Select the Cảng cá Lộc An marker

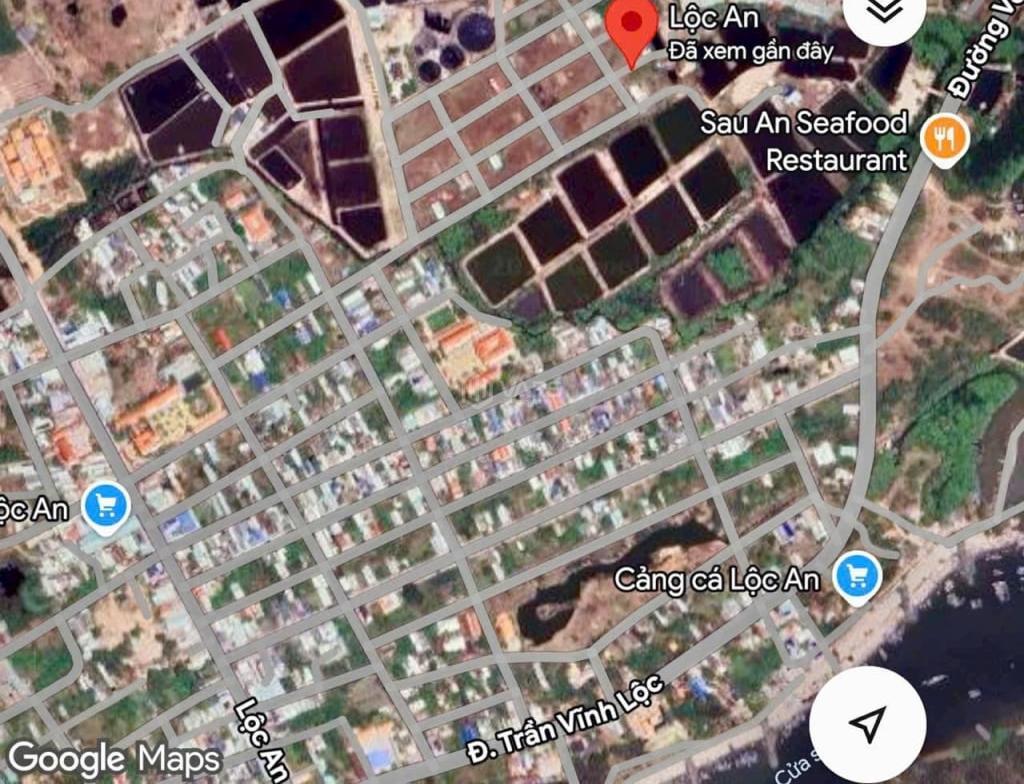(856, 580)
